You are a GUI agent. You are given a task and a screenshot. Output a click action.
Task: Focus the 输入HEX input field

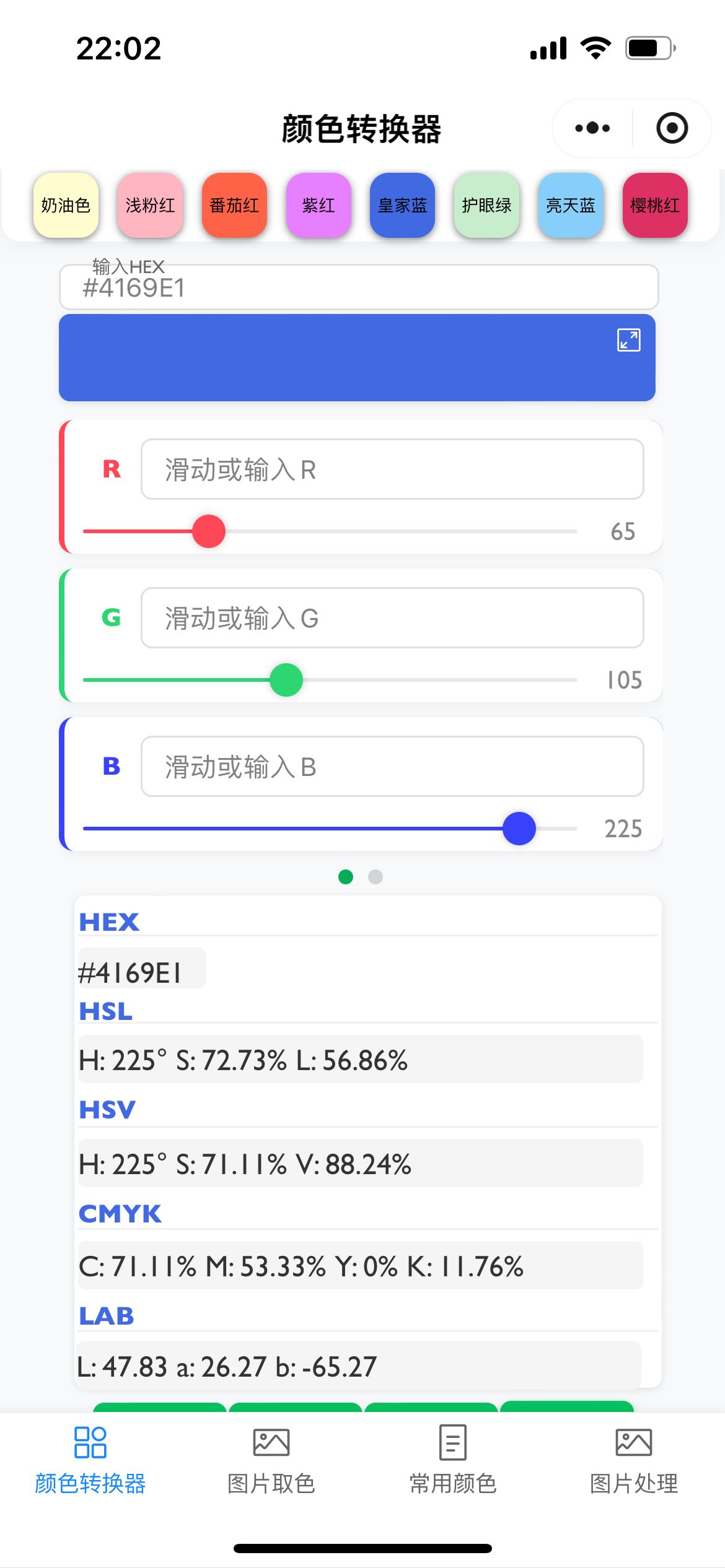[x=358, y=287]
